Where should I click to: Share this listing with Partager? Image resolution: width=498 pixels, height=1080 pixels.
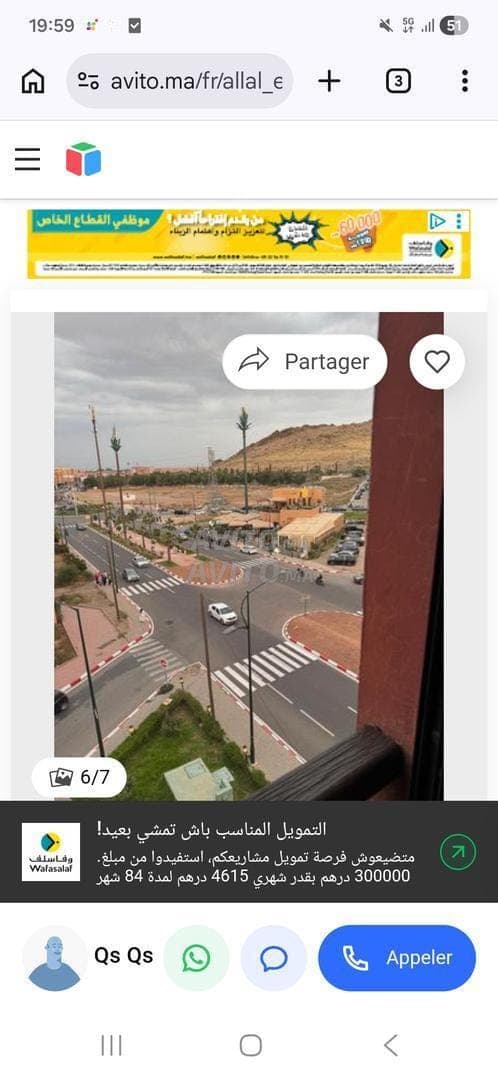[x=304, y=362]
